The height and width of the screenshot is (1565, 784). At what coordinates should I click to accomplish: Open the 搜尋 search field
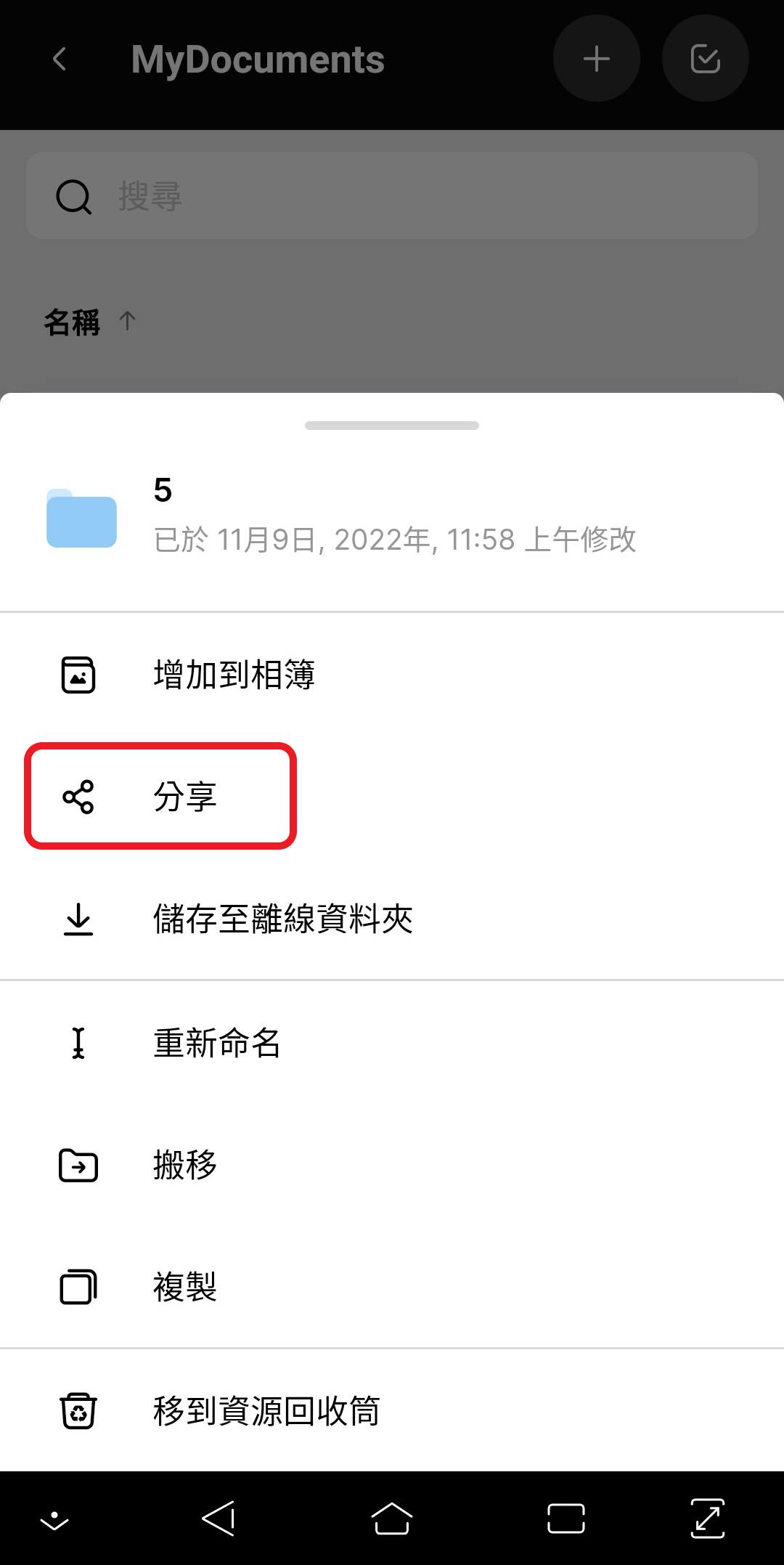(392, 196)
